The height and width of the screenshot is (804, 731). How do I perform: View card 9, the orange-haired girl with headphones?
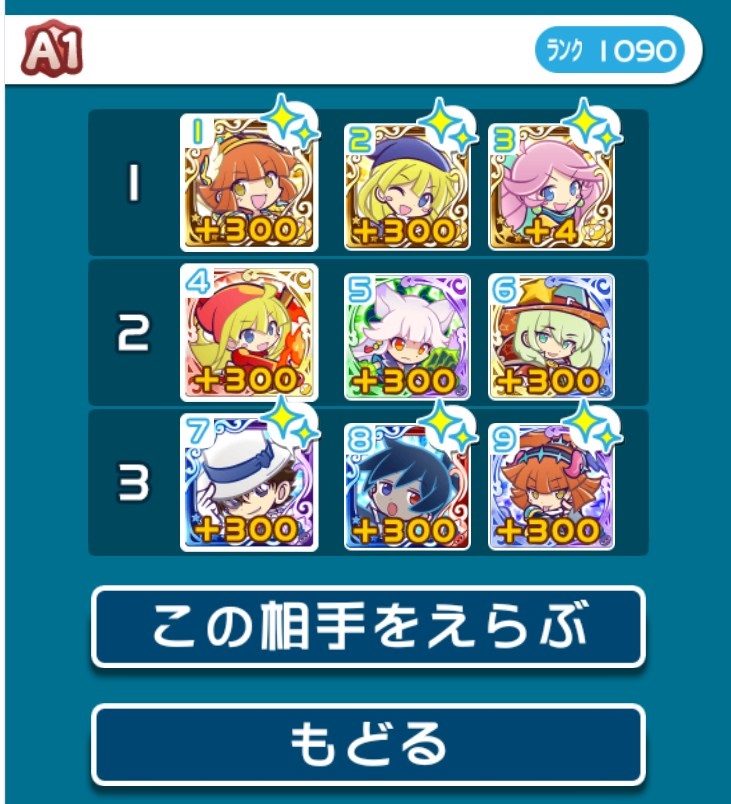(551, 486)
